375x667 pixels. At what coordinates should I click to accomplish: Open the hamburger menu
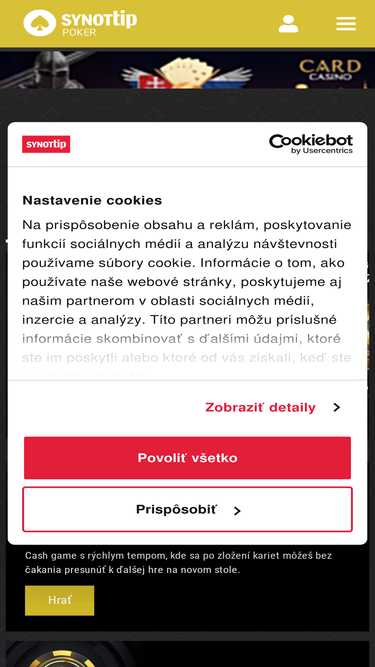(346, 24)
